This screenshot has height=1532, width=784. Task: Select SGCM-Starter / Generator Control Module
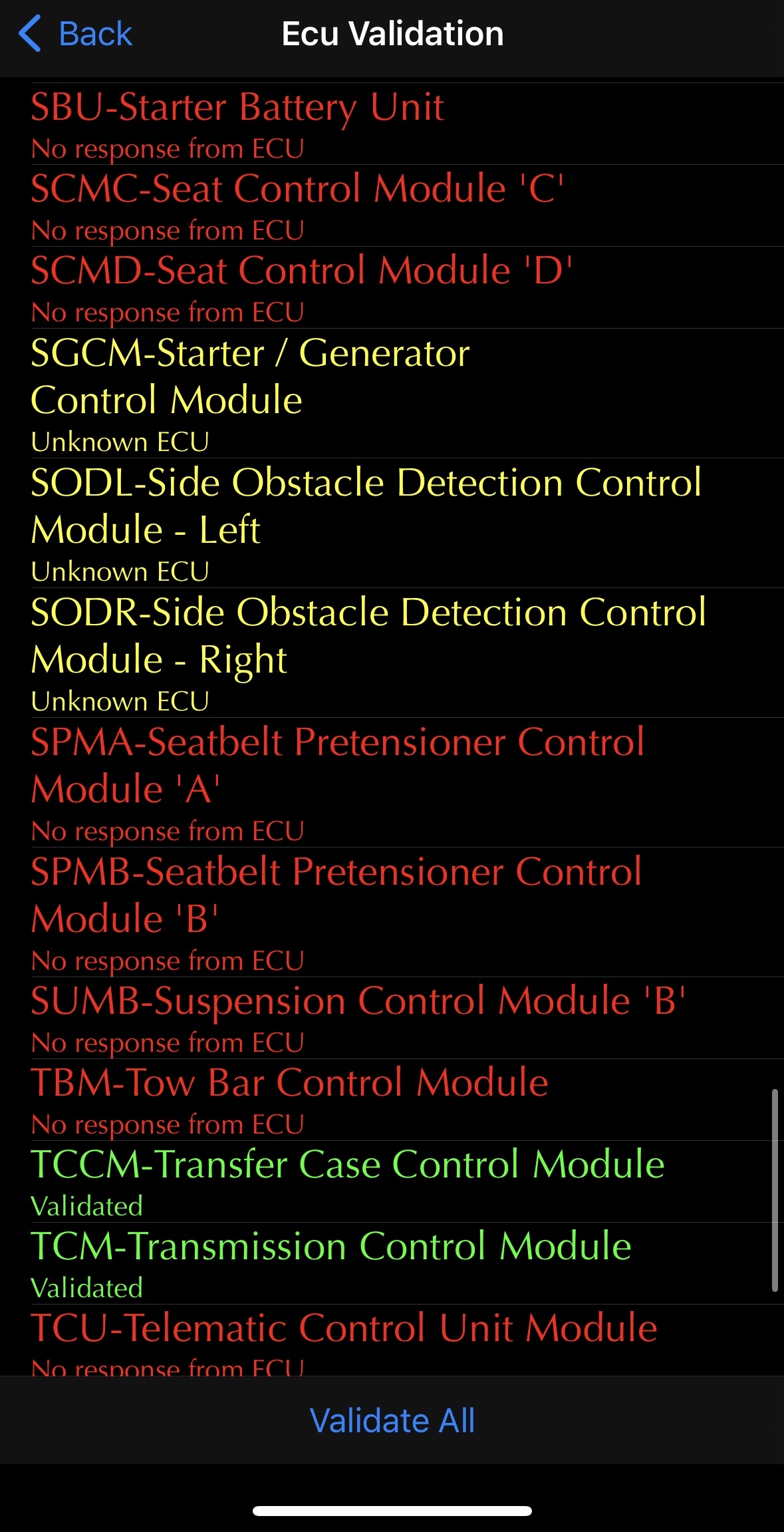click(392, 393)
